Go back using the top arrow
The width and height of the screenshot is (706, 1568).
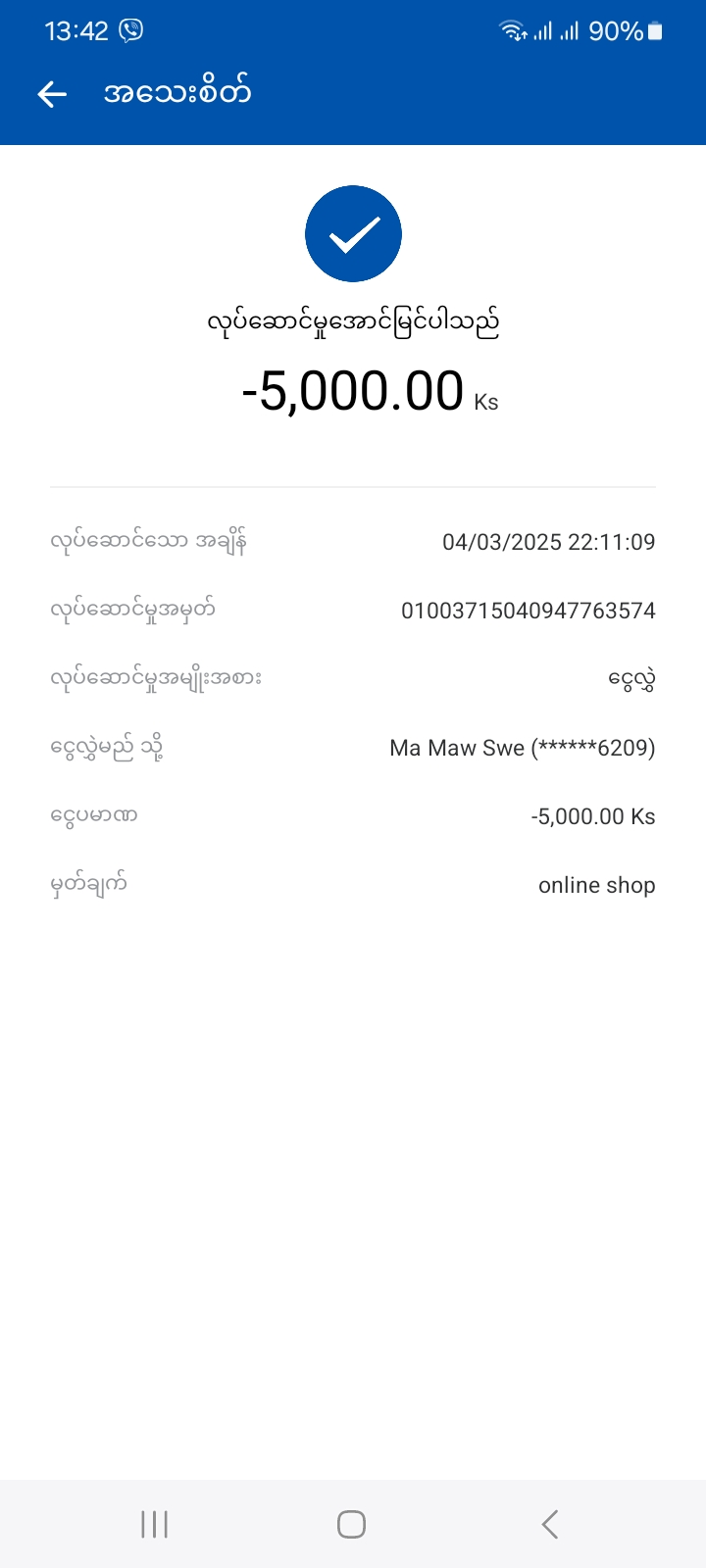pos(52,94)
